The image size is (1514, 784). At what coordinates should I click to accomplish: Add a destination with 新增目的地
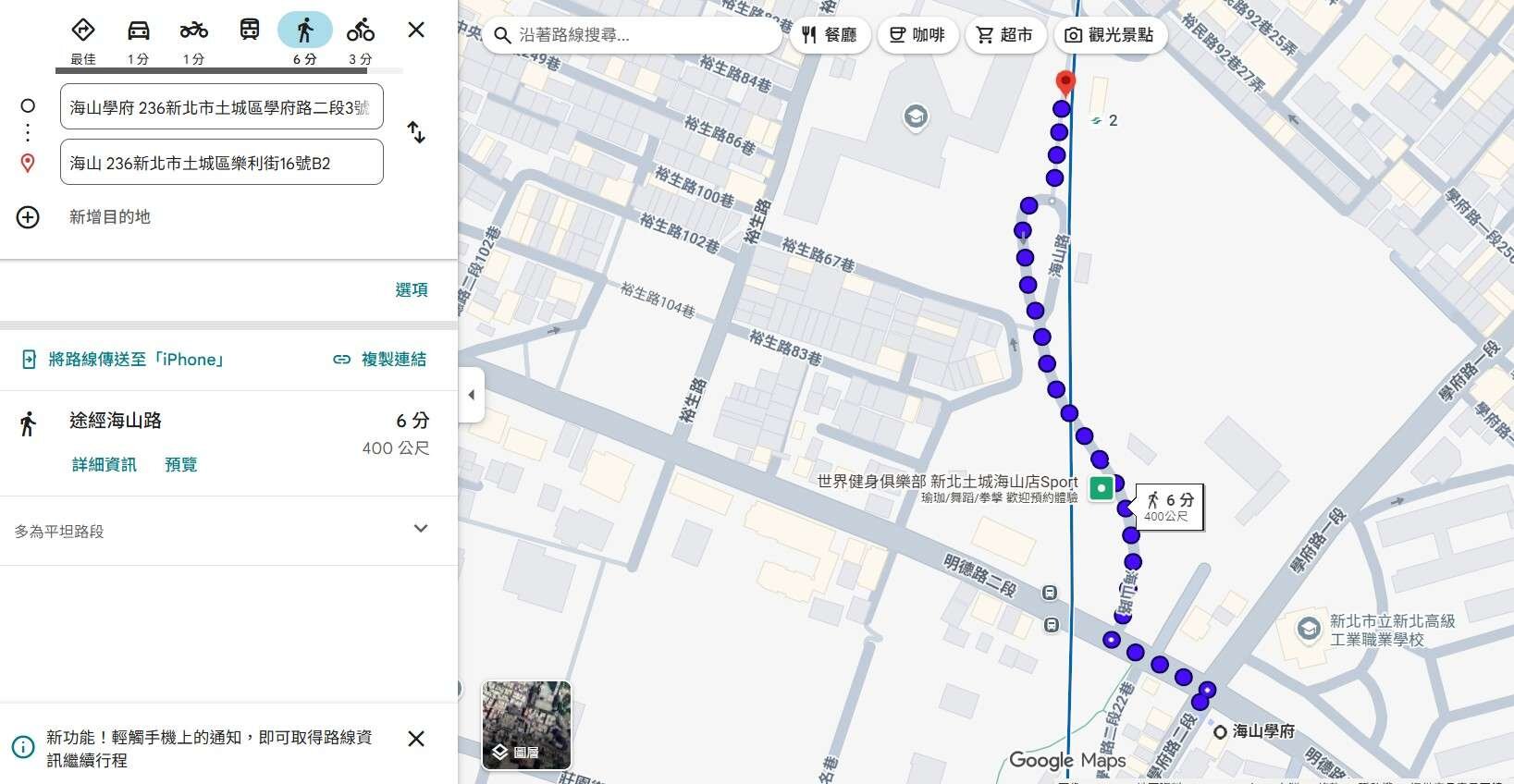(x=109, y=217)
